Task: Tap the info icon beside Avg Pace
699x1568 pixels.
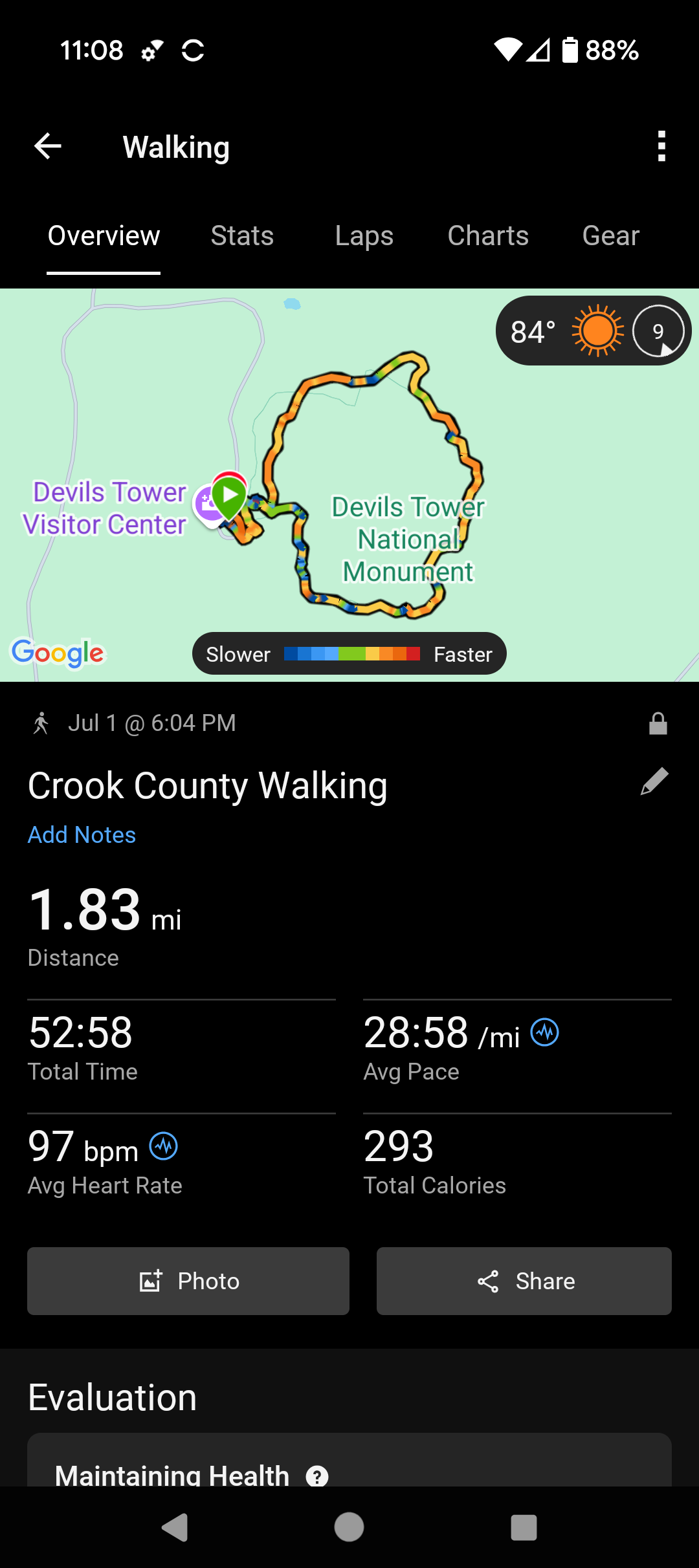Action: [x=545, y=1032]
